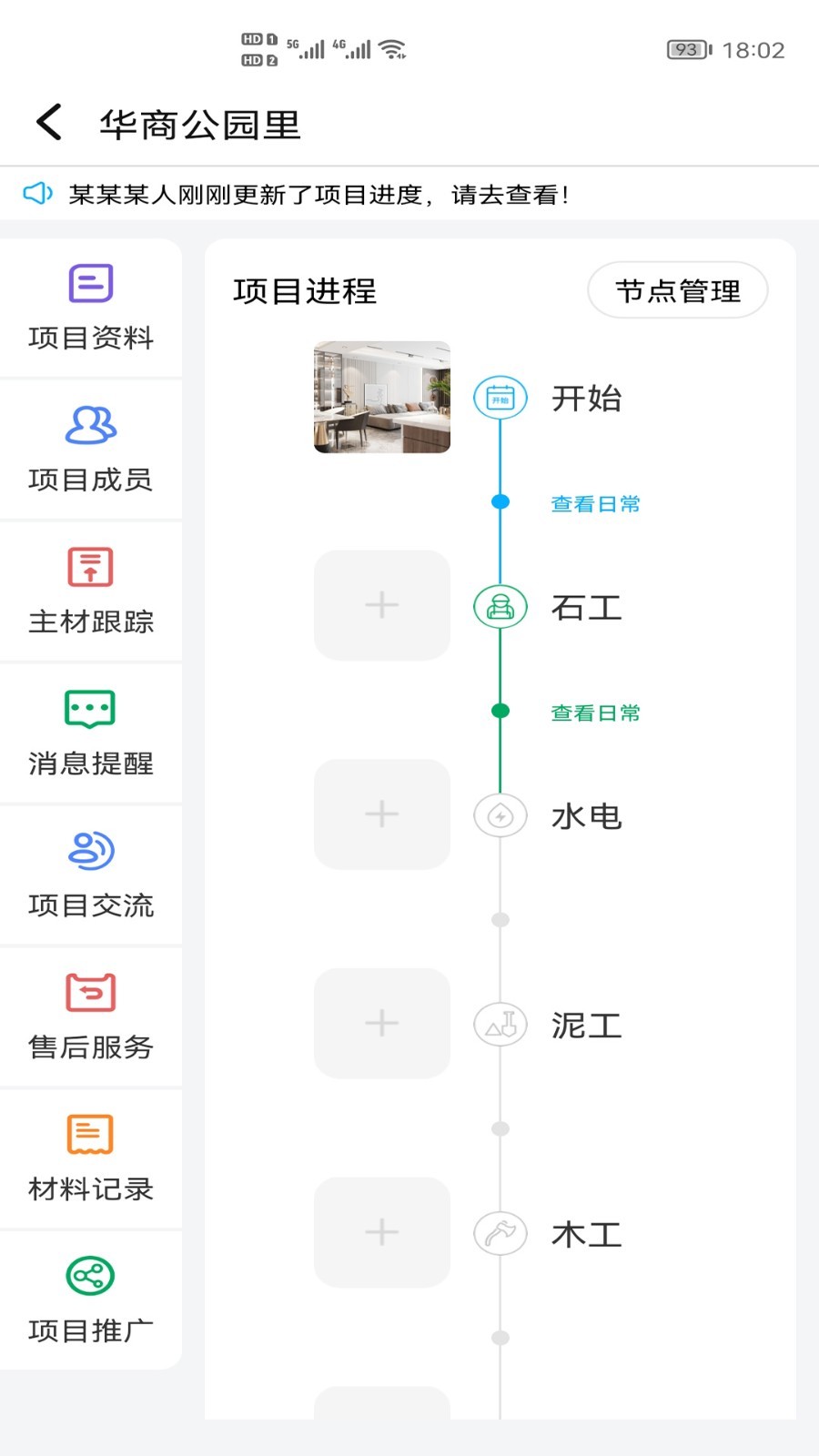Viewport: 819px width, 1456px height.
Task: Open 项目成员 section
Action: pos(91,450)
